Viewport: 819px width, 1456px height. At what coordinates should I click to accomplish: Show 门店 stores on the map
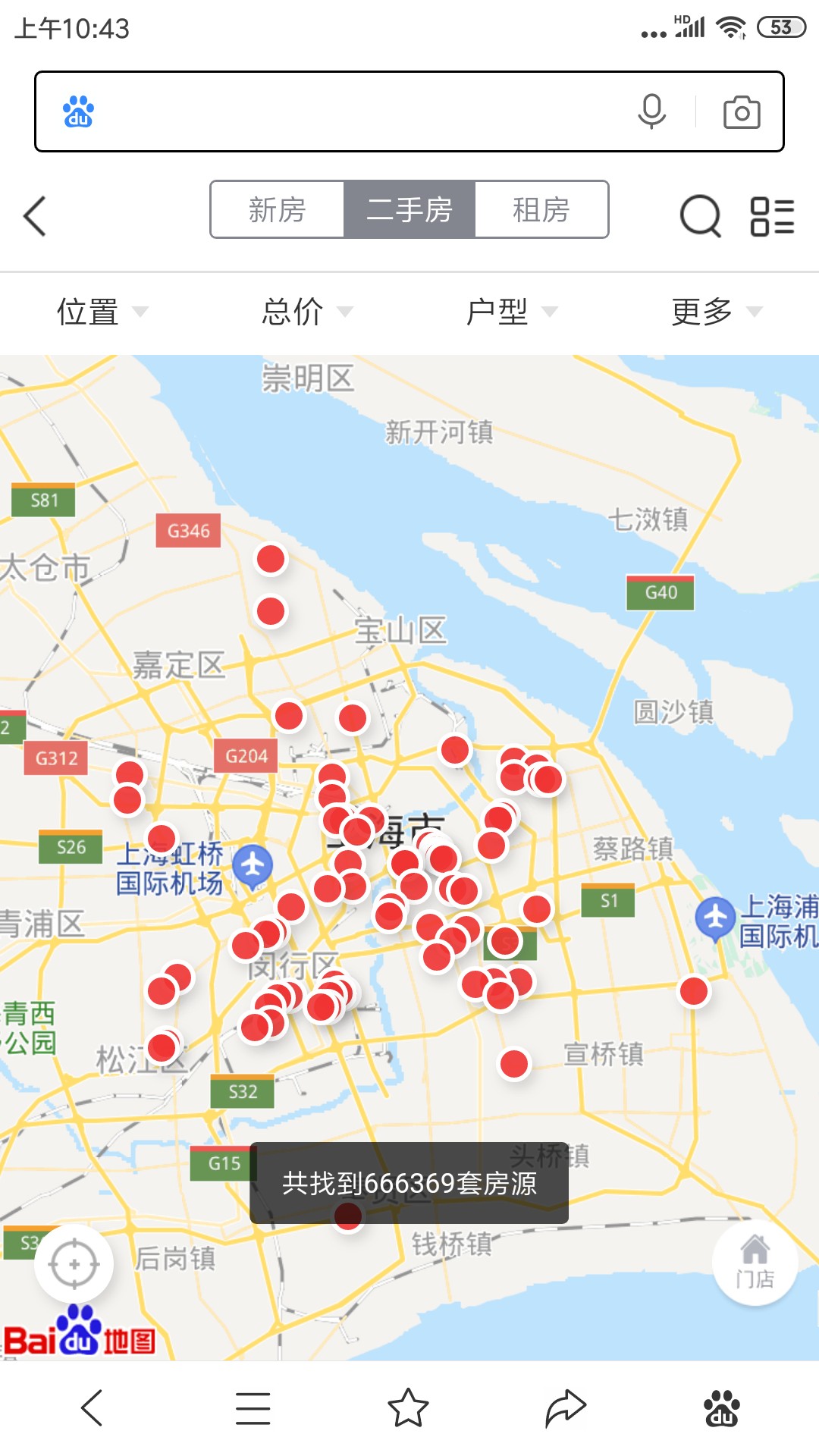coord(755,1263)
